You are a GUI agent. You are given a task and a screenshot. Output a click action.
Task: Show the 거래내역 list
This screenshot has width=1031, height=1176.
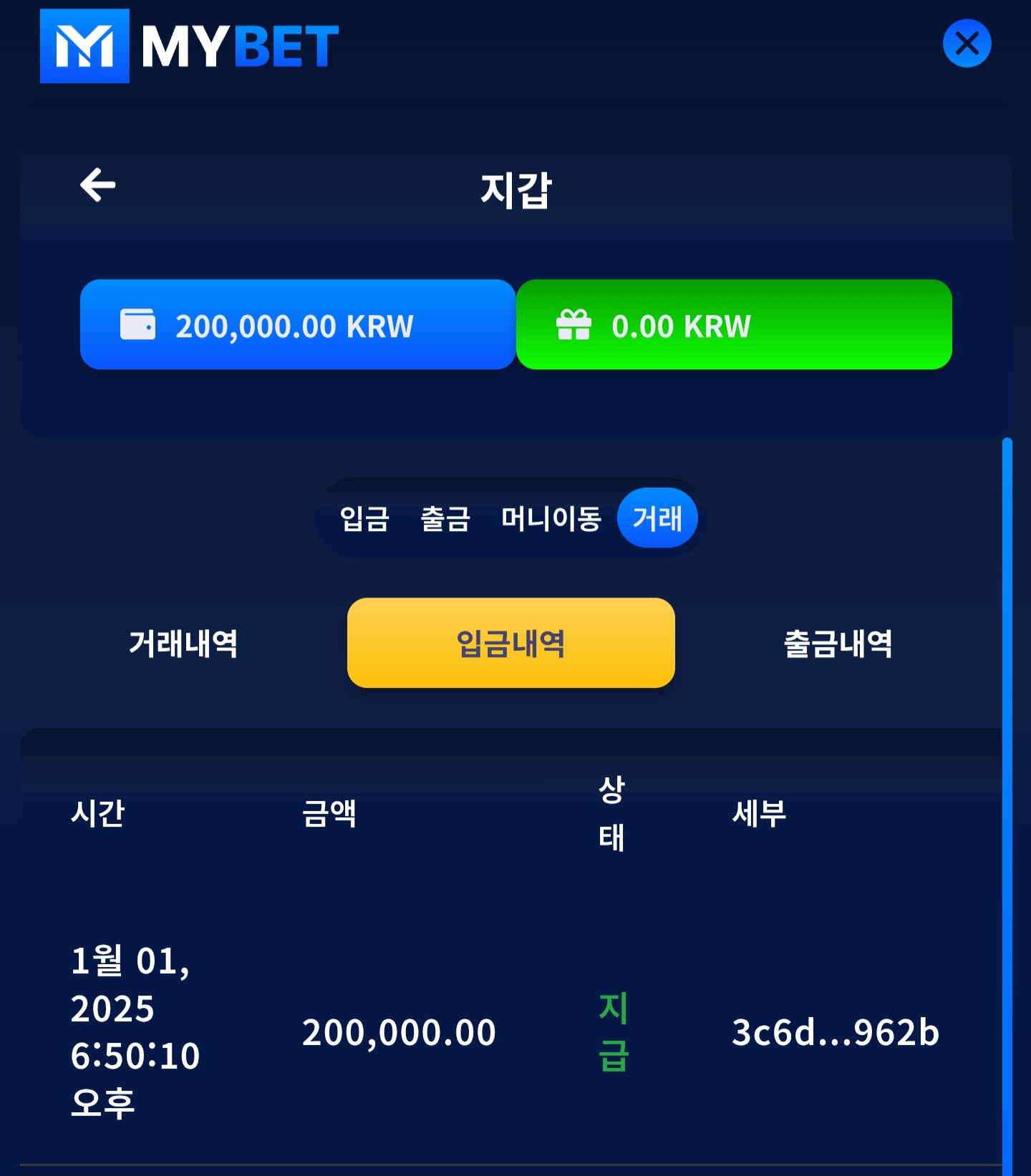[x=183, y=643]
